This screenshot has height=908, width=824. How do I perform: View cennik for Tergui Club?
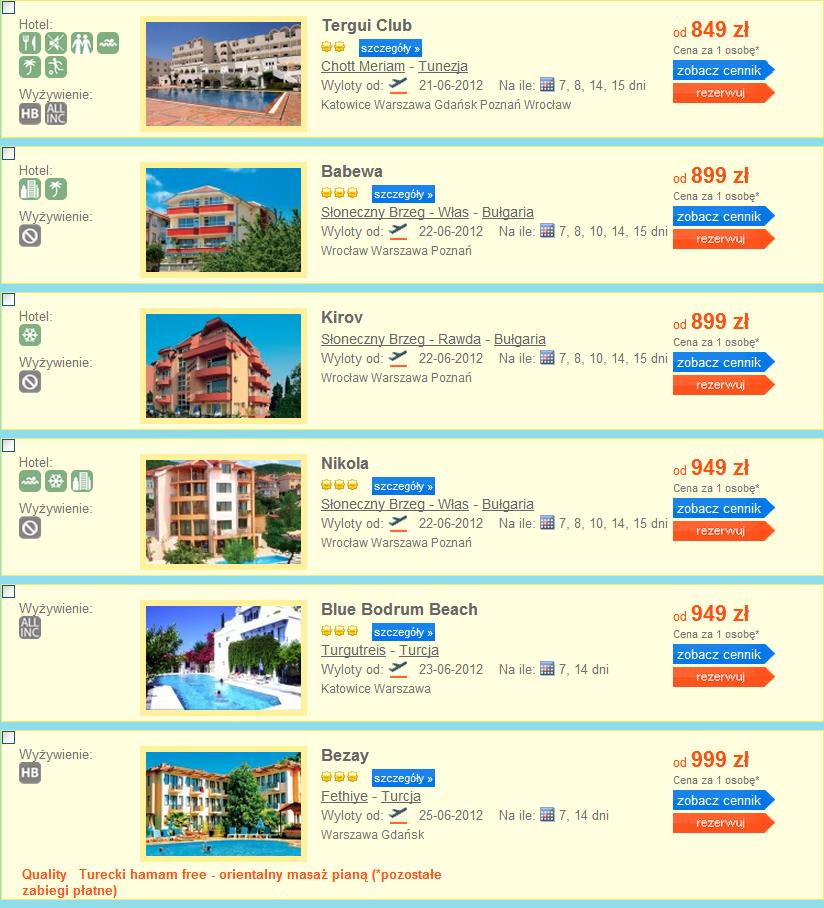[720, 70]
